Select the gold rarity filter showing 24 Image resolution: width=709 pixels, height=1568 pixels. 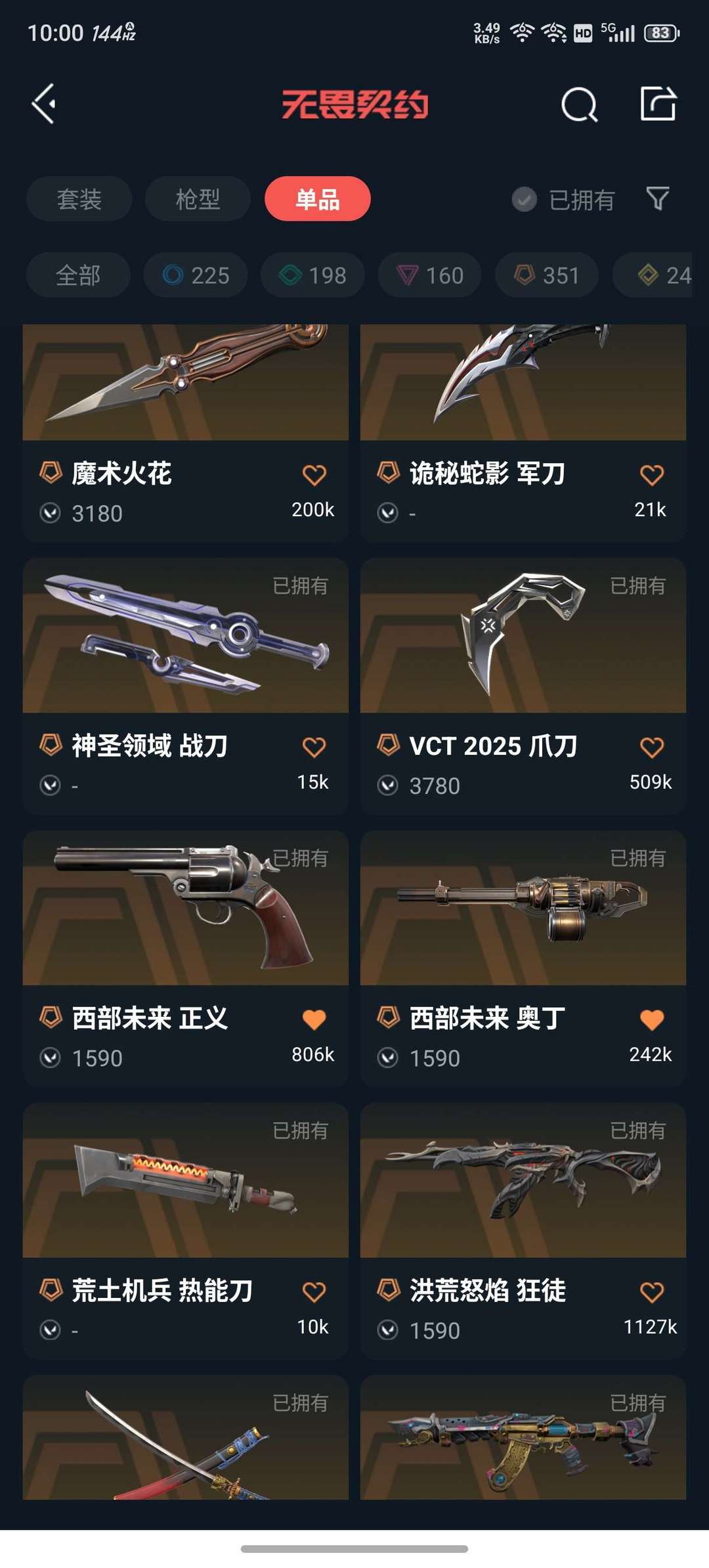(656, 275)
